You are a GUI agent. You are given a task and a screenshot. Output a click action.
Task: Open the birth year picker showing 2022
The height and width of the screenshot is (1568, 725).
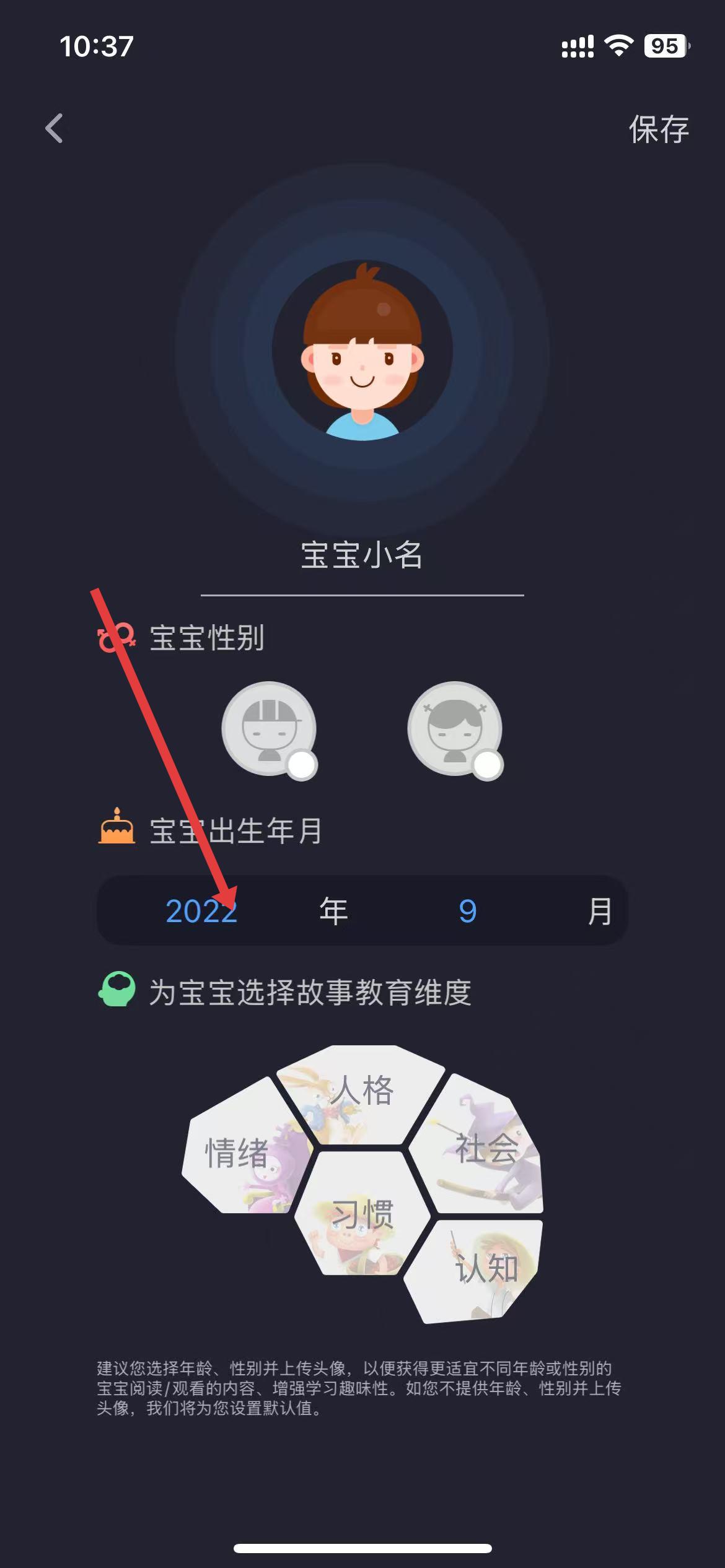click(201, 911)
